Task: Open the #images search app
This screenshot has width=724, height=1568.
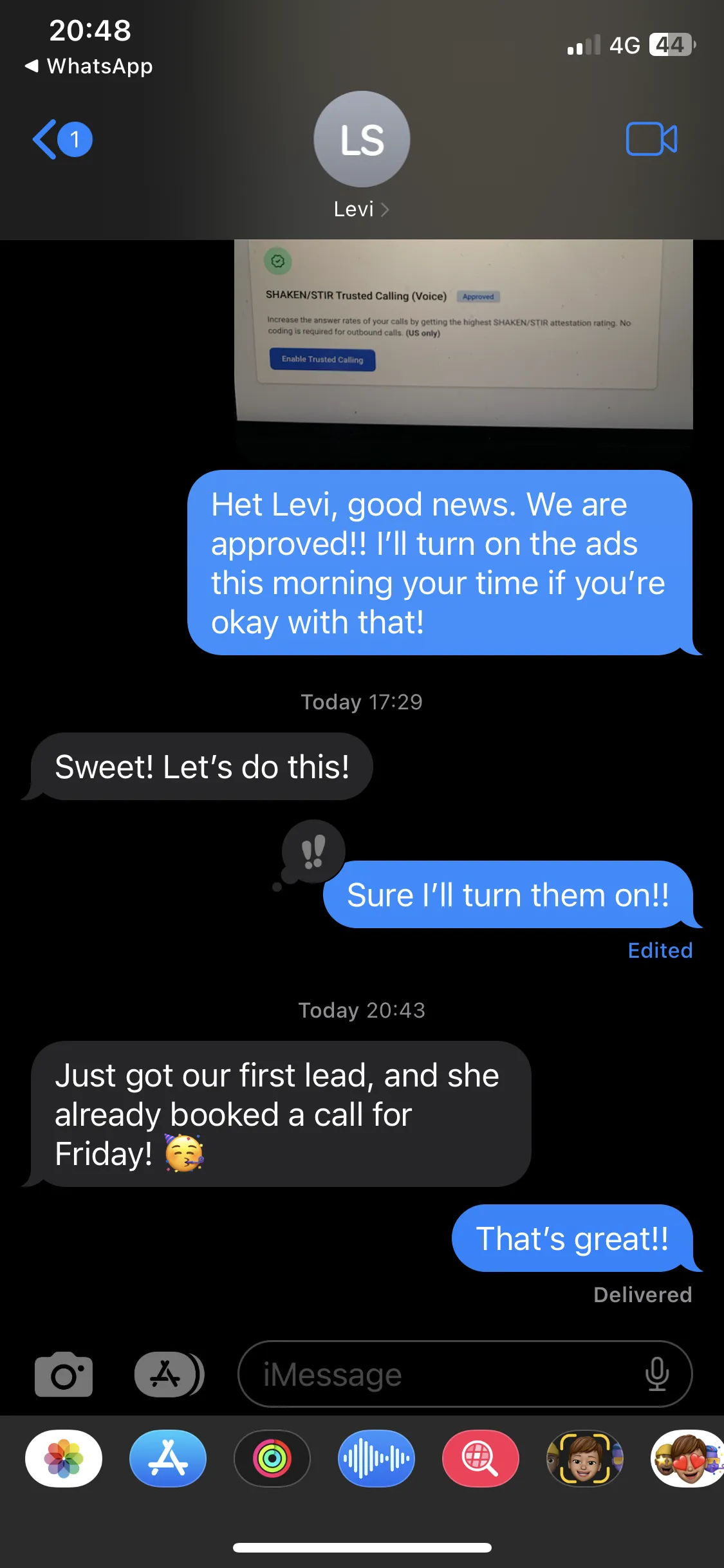Action: tap(481, 1458)
